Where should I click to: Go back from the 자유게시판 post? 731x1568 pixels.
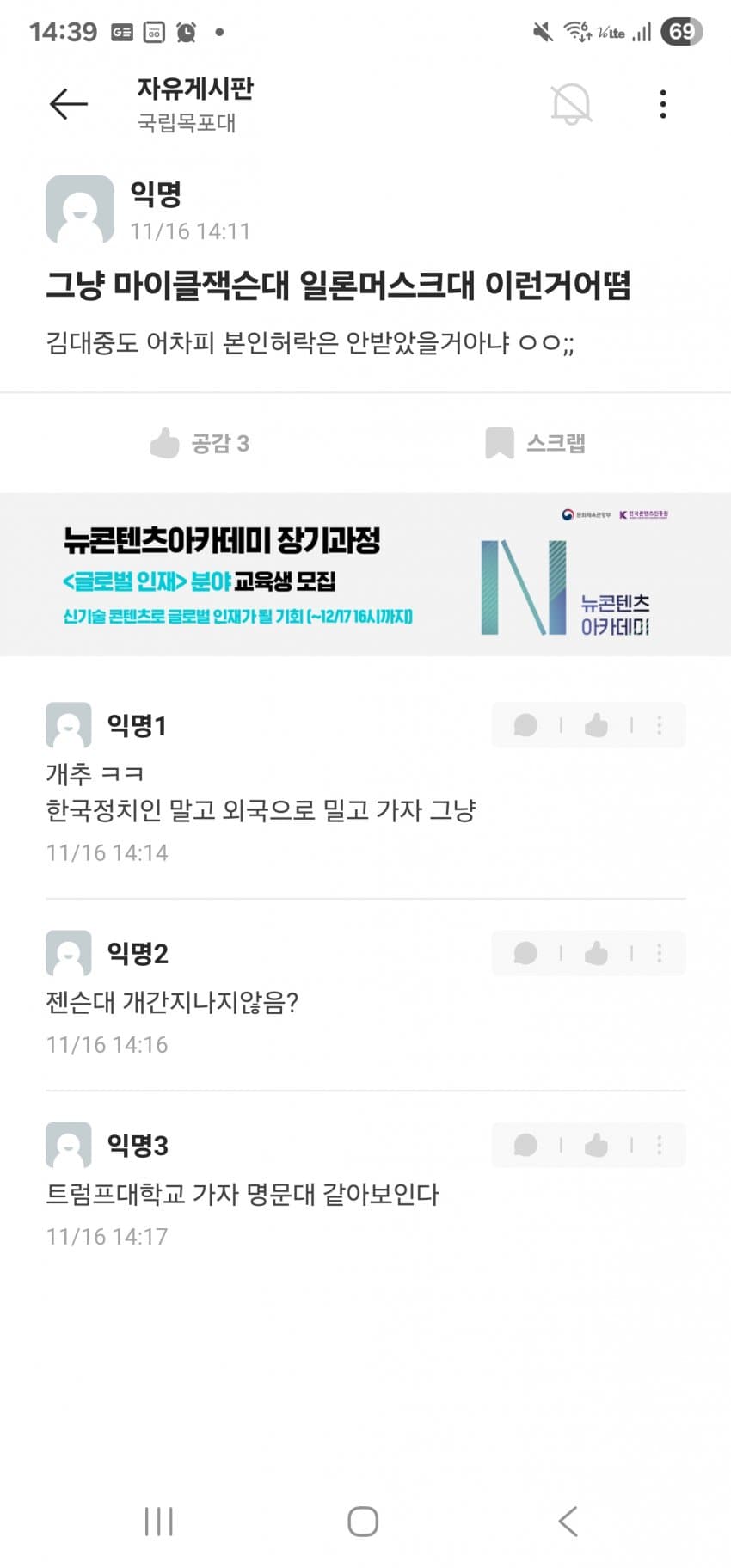69,104
